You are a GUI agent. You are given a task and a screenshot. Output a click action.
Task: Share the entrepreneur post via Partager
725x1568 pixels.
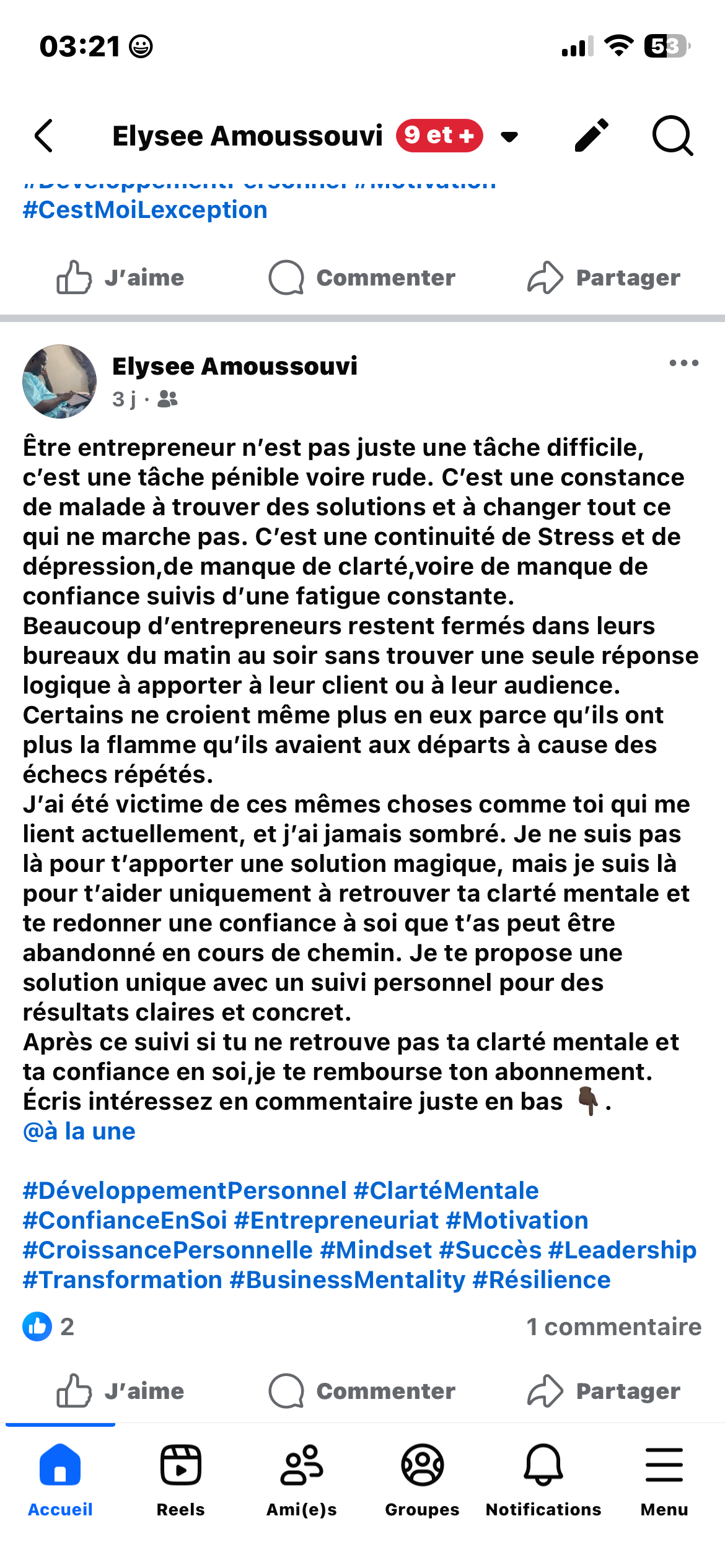604,1391
